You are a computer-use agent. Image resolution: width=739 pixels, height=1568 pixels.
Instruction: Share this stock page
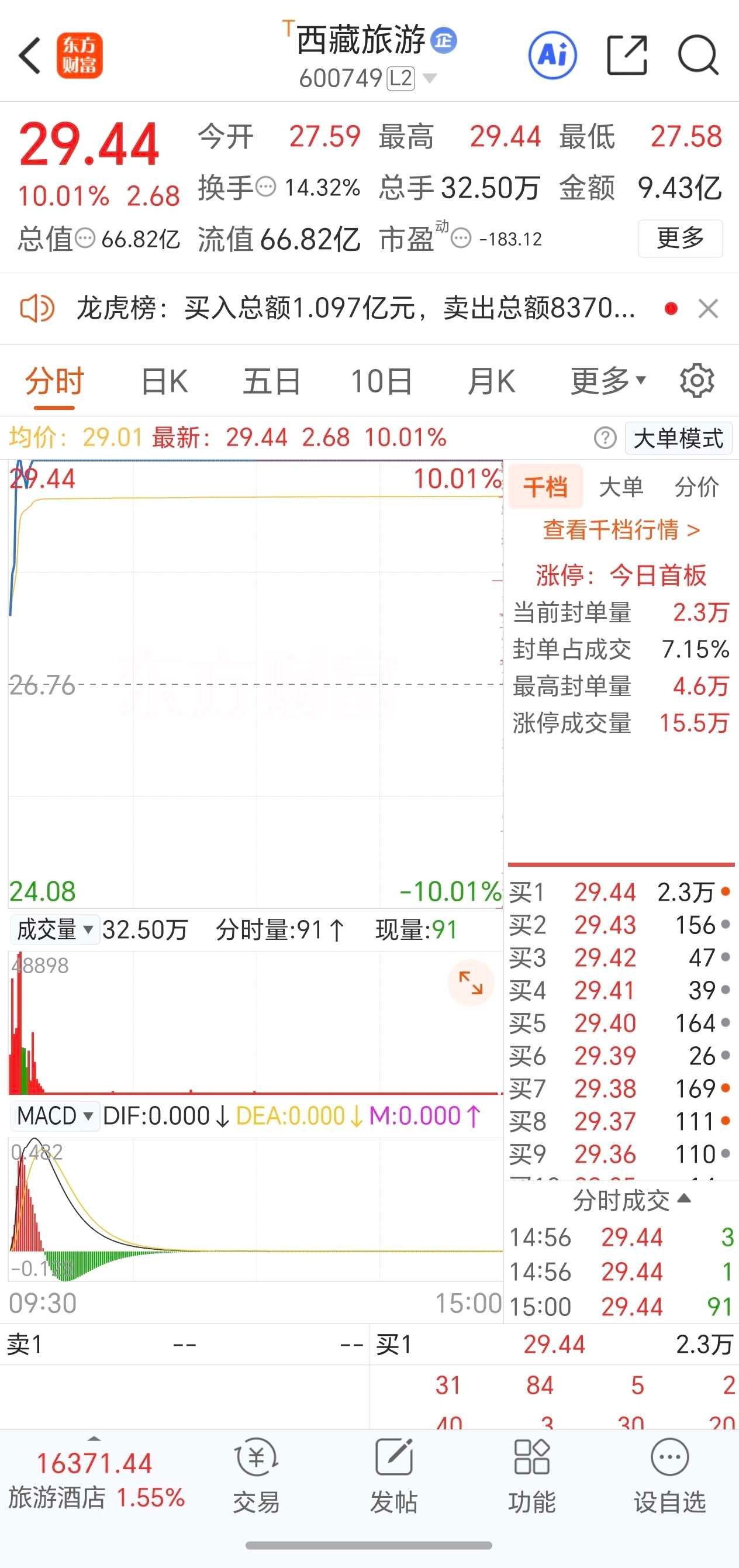pyautogui.click(x=627, y=56)
